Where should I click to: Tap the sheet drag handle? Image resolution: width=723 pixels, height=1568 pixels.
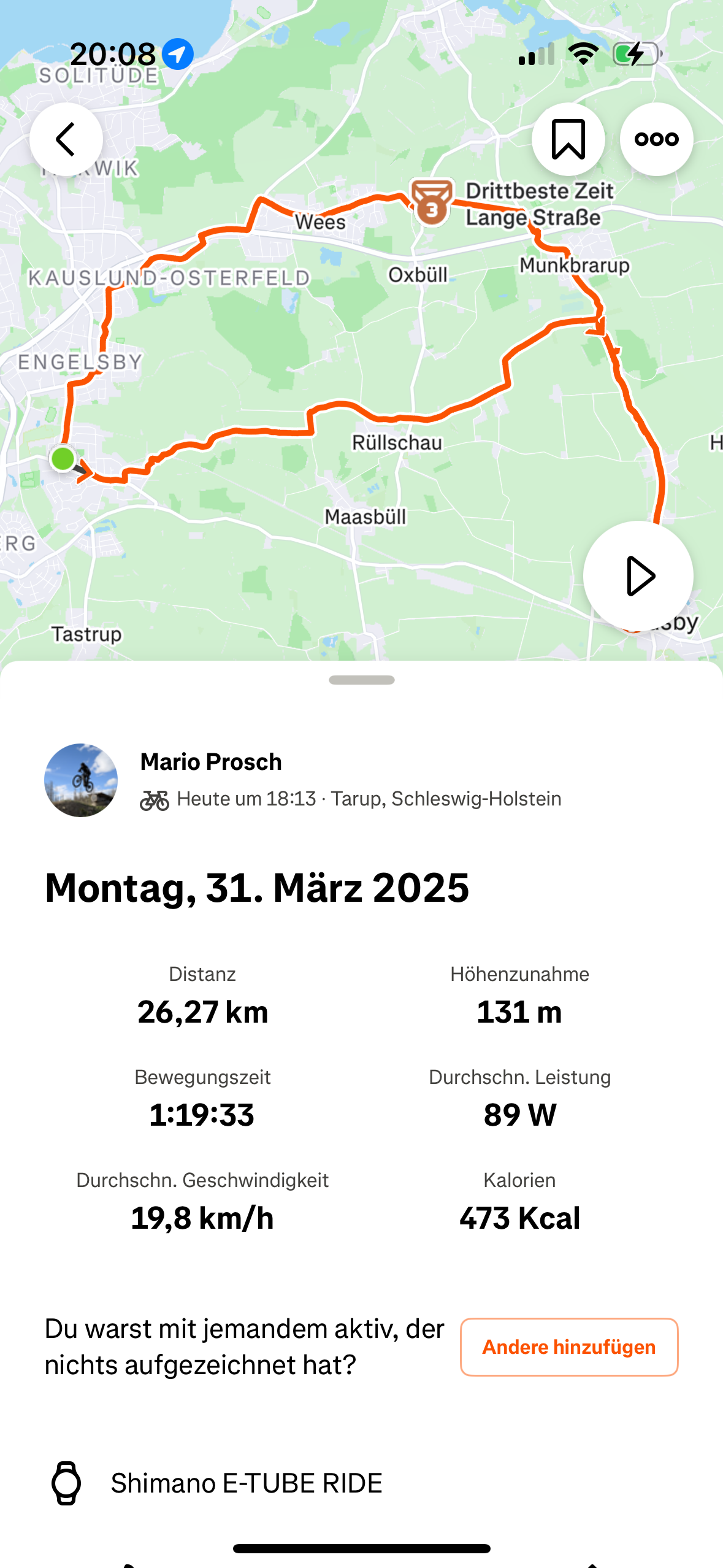tap(362, 680)
